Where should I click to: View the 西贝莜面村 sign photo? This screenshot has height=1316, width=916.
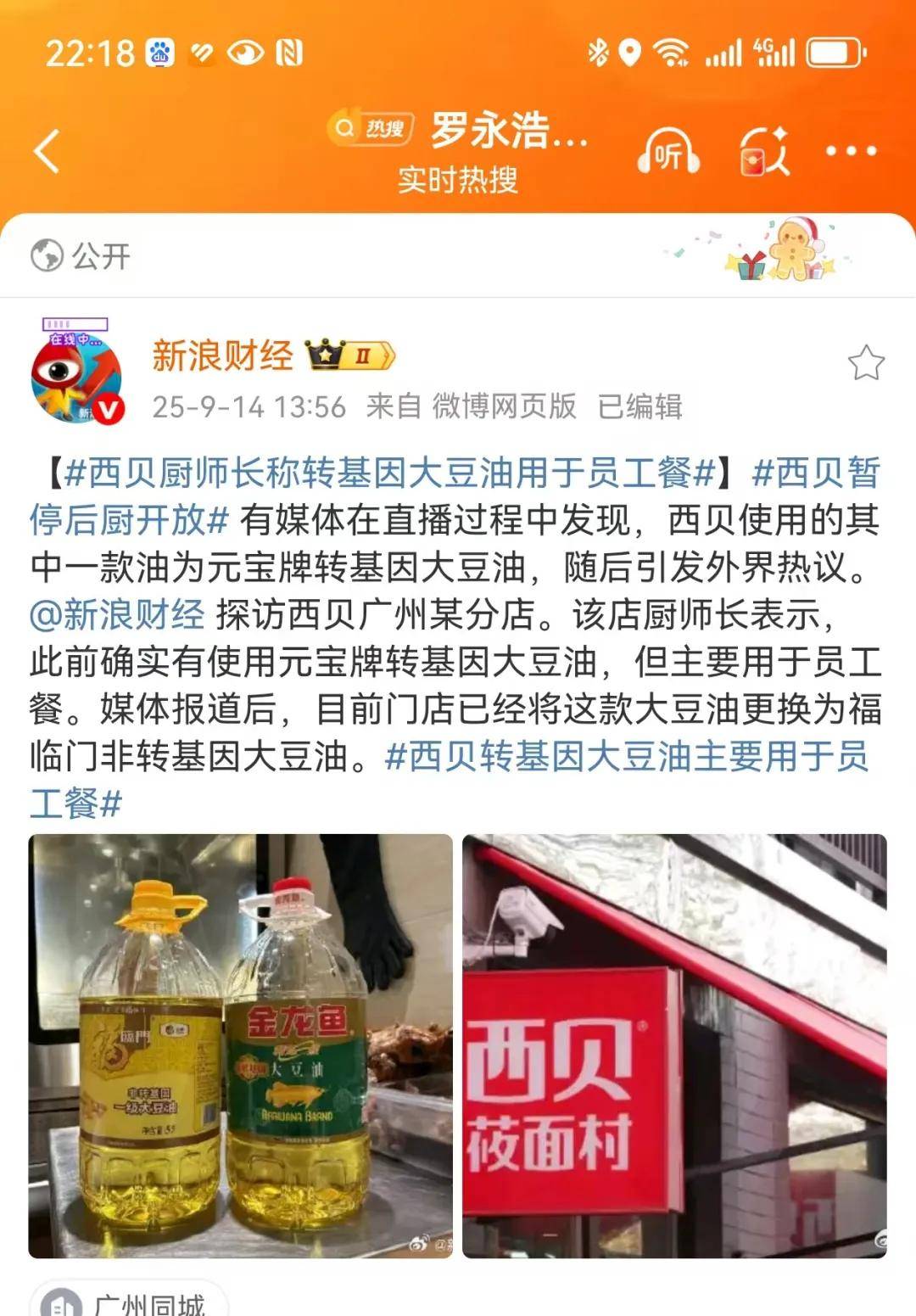[x=674, y=1045]
